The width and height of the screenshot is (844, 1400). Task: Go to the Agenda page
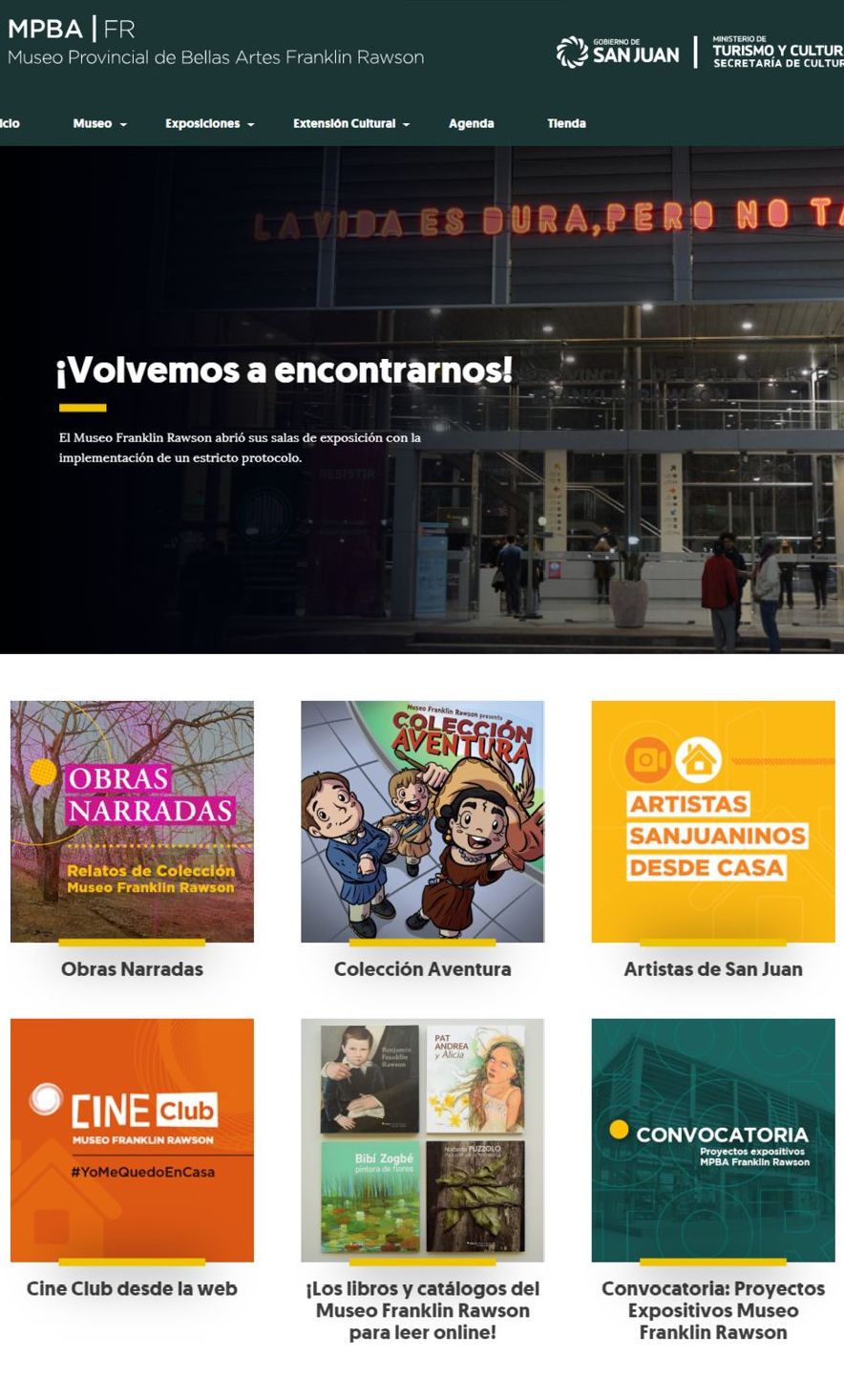(x=471, y=123)
